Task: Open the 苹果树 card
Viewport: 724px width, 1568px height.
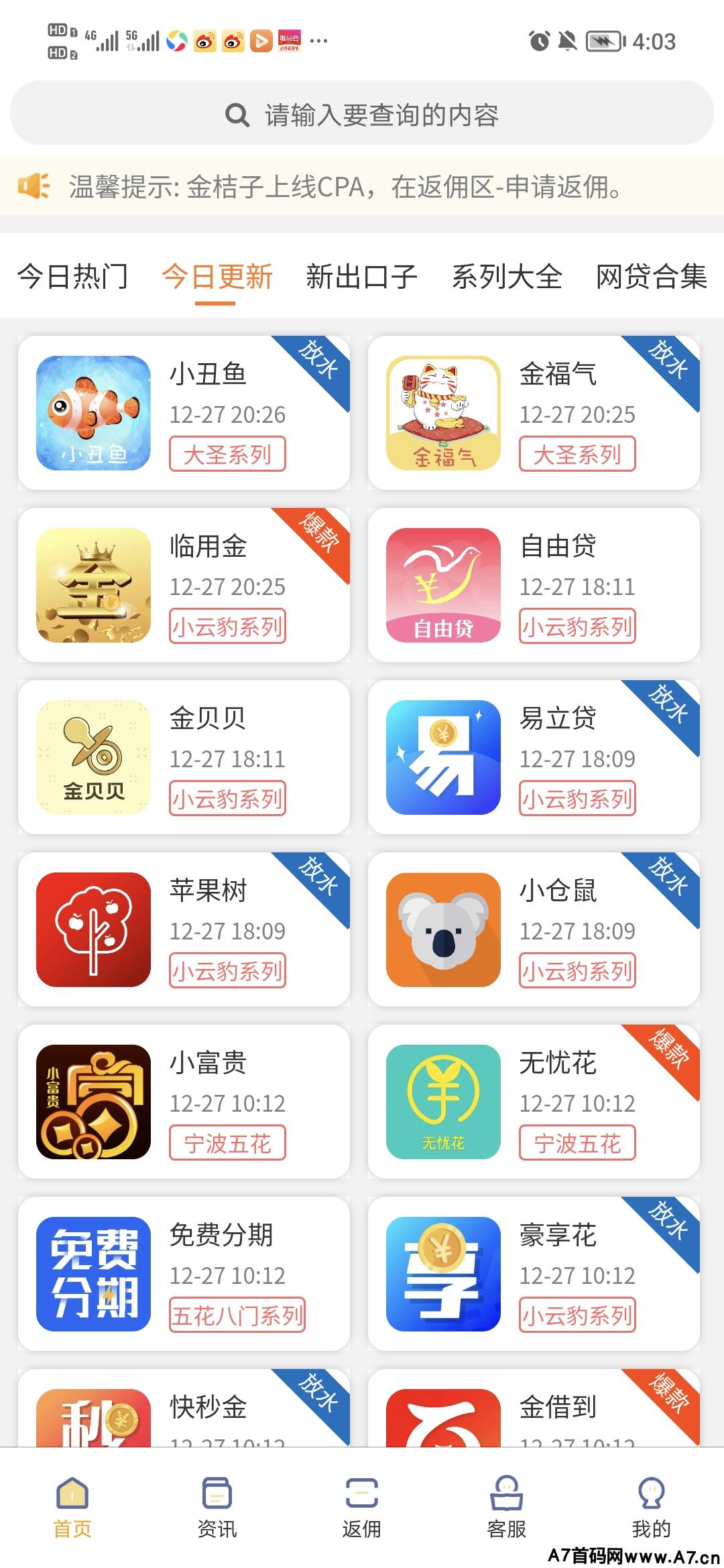Action: click(x=184, y=929)
